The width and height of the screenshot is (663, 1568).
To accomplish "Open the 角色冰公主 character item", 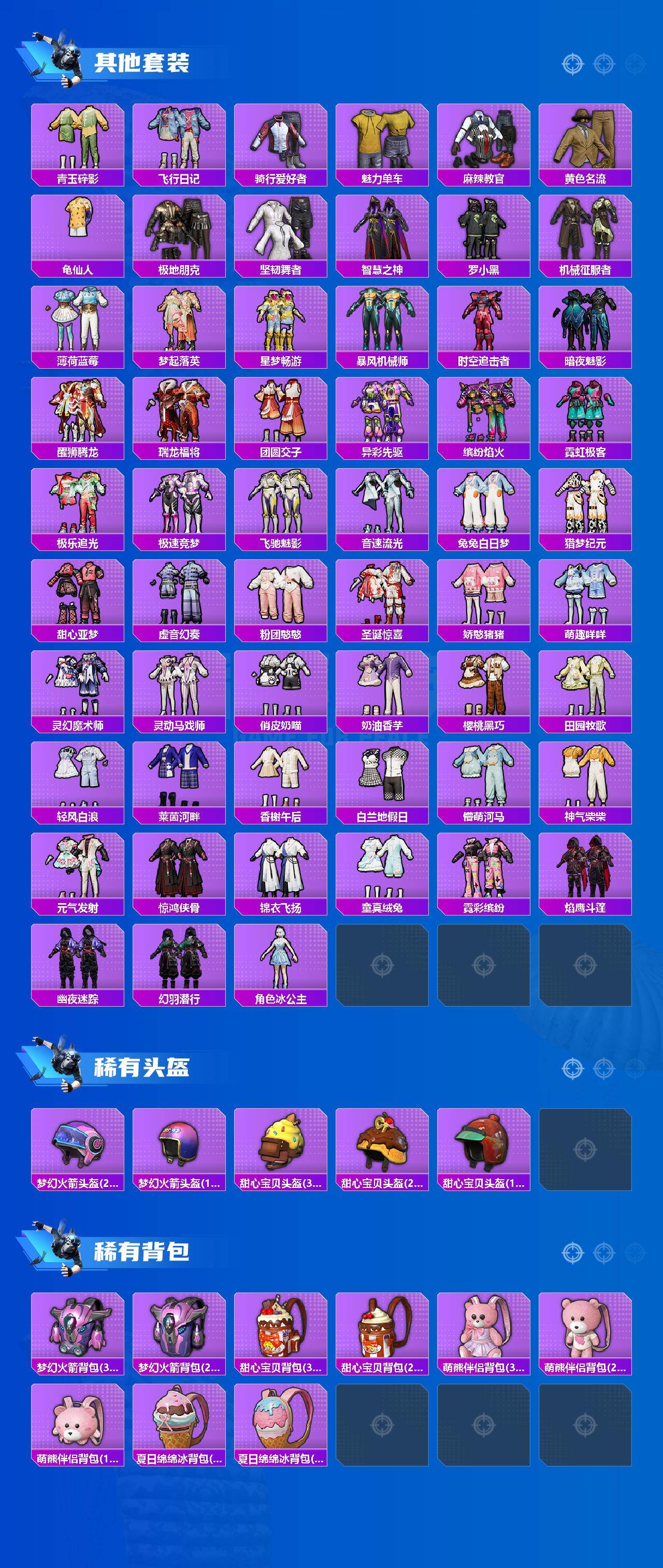I will (282, 962).
